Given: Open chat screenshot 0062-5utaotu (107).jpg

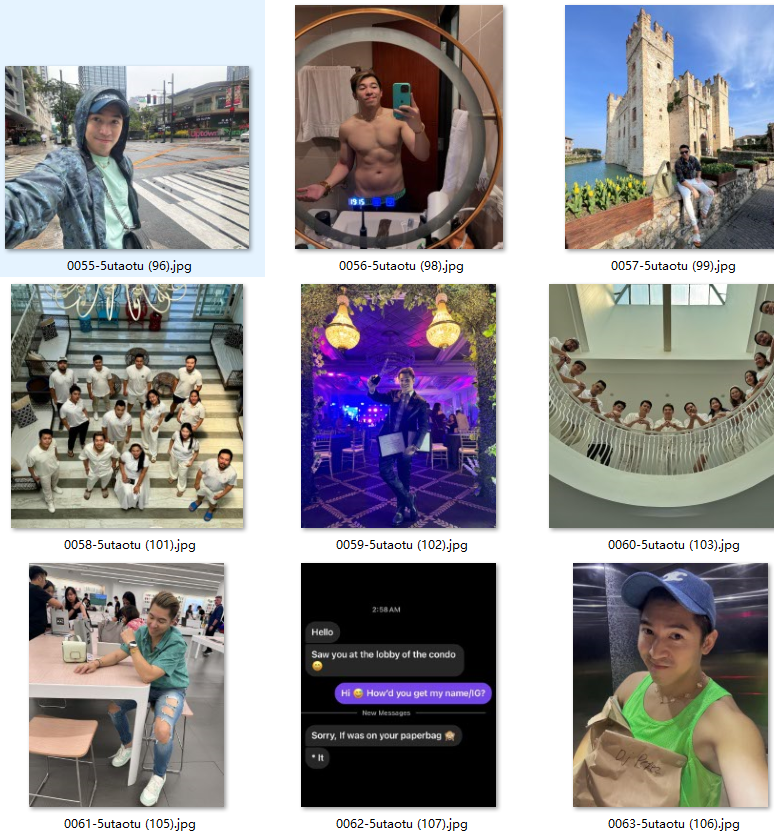Looking at the screenshot, I should [398, 685].
